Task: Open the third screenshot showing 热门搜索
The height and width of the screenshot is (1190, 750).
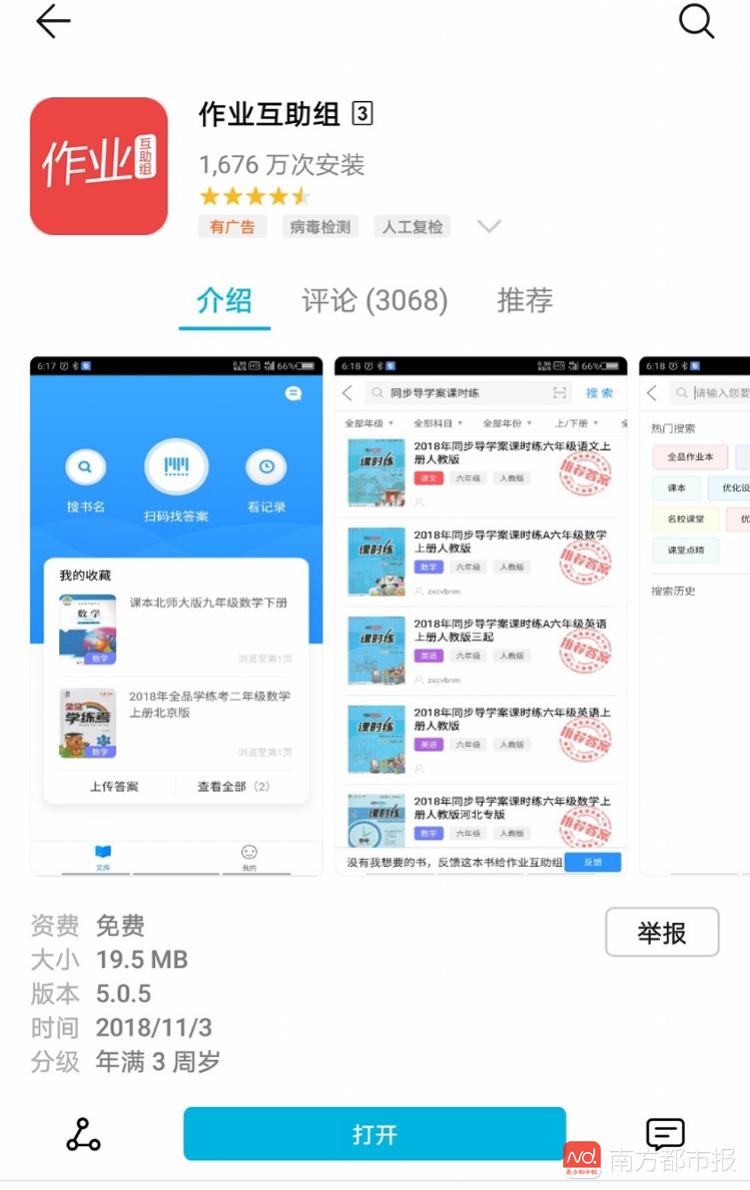Action: pyautogui.click(x=695, y=615)
